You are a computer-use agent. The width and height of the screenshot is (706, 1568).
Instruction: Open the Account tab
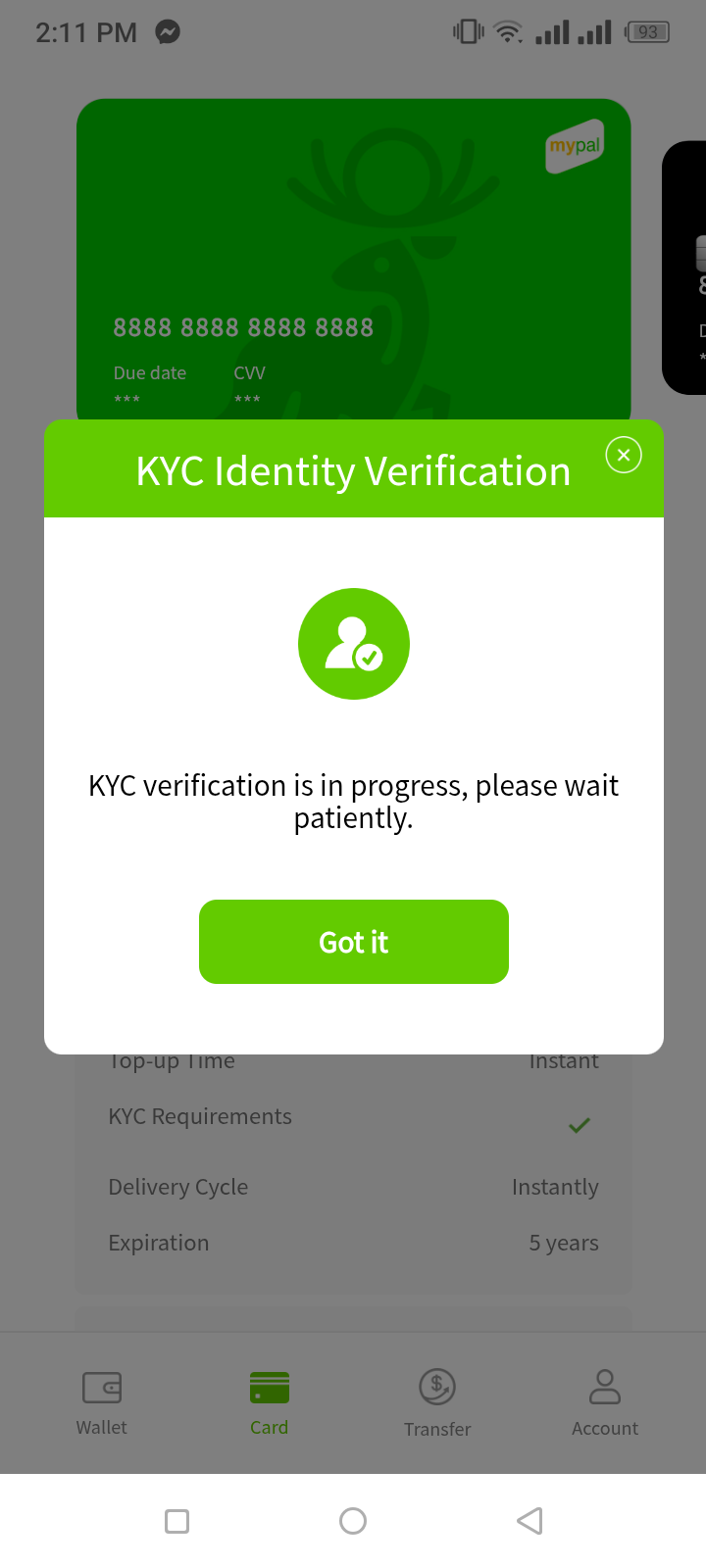tap(605, 1402)
